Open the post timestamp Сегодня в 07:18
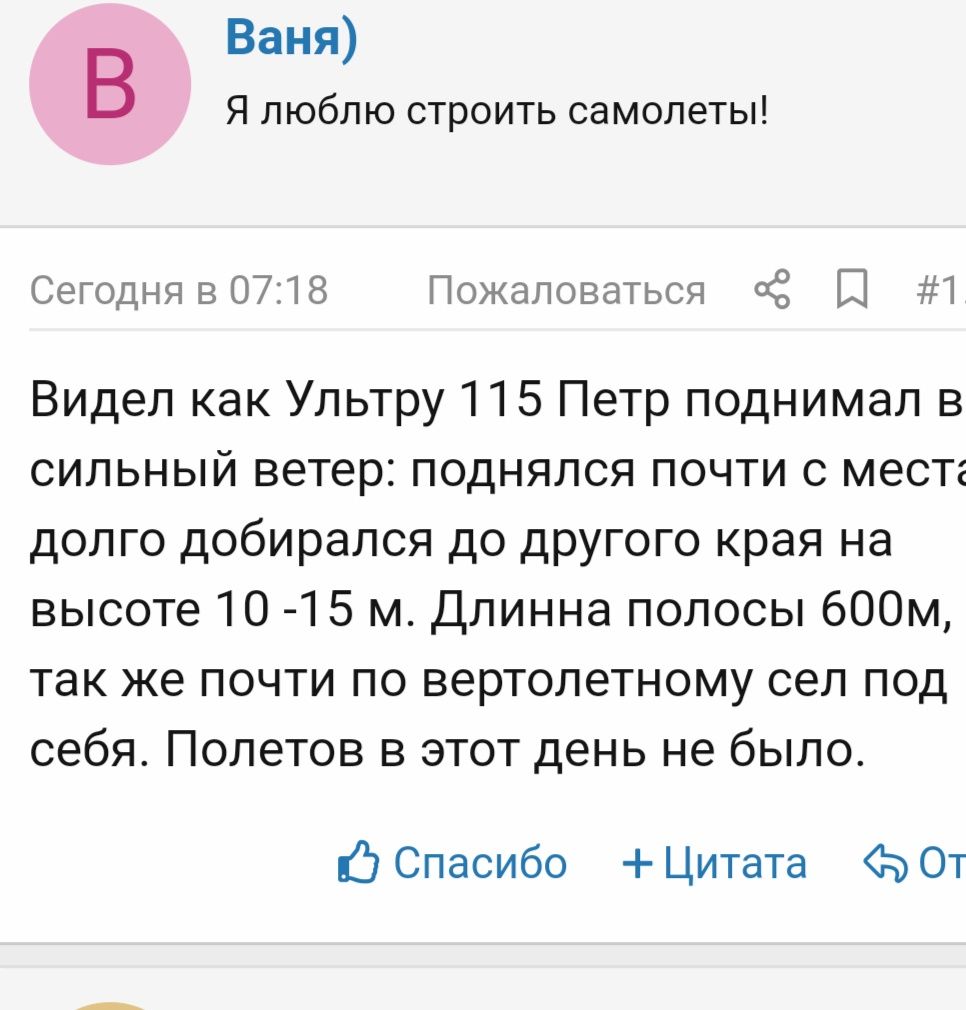966x1010 pixels. pyautogui.click(x=179, y=291)
